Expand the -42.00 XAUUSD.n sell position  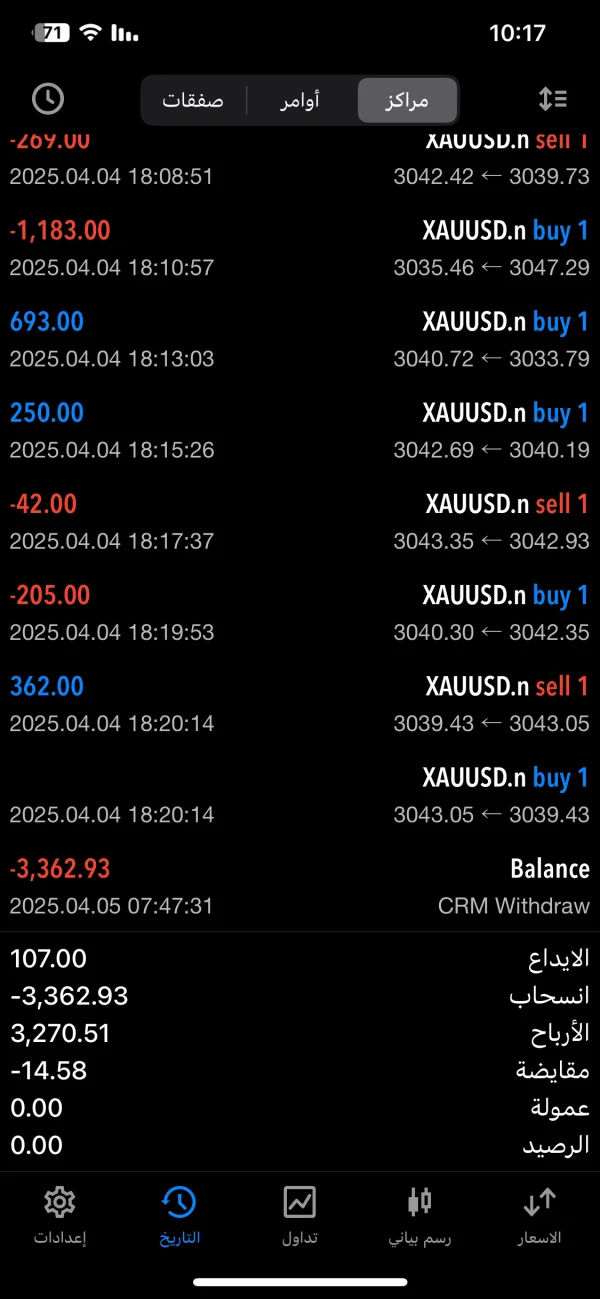pyautogui.click(x=300, y=522)
